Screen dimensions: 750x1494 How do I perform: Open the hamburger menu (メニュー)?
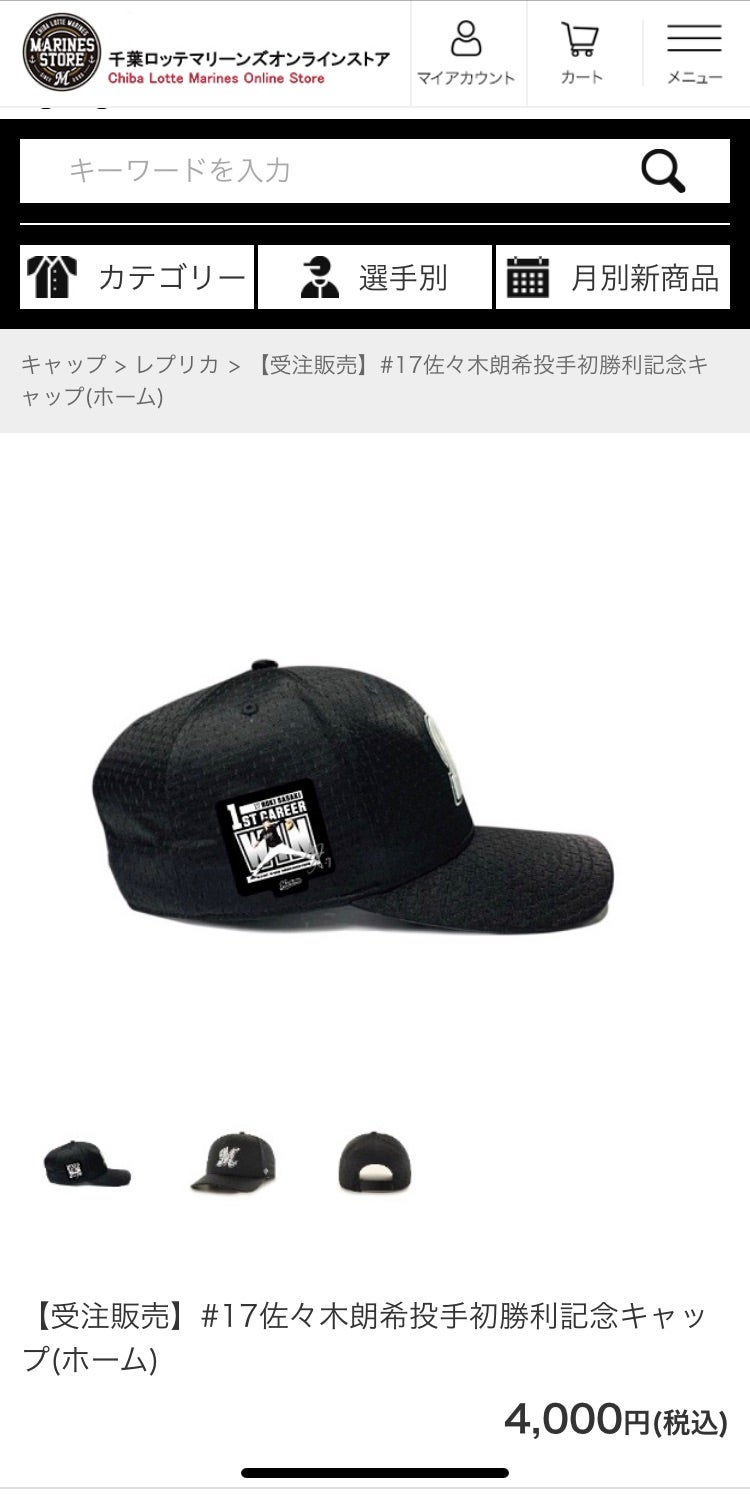click(694, 54)
